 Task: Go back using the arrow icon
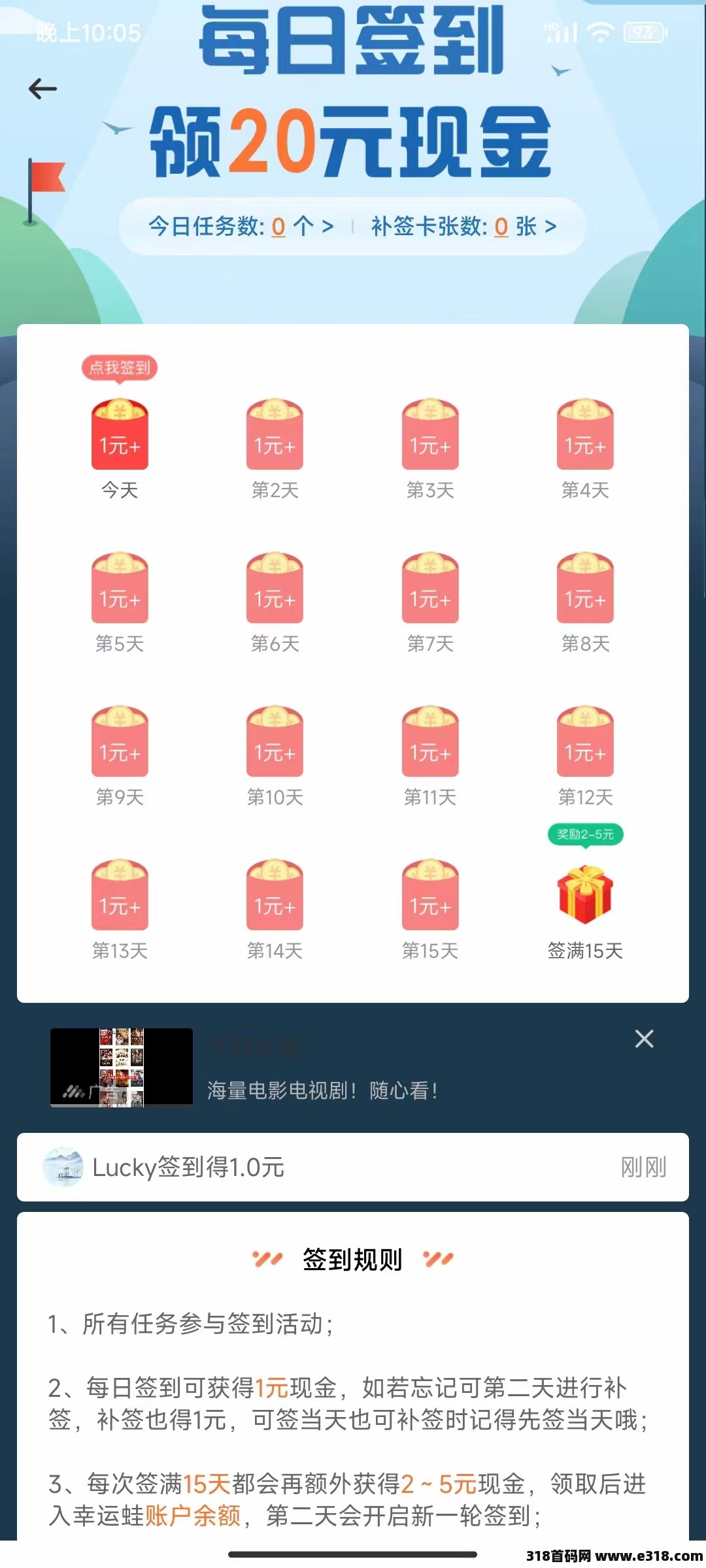(43, 89)
